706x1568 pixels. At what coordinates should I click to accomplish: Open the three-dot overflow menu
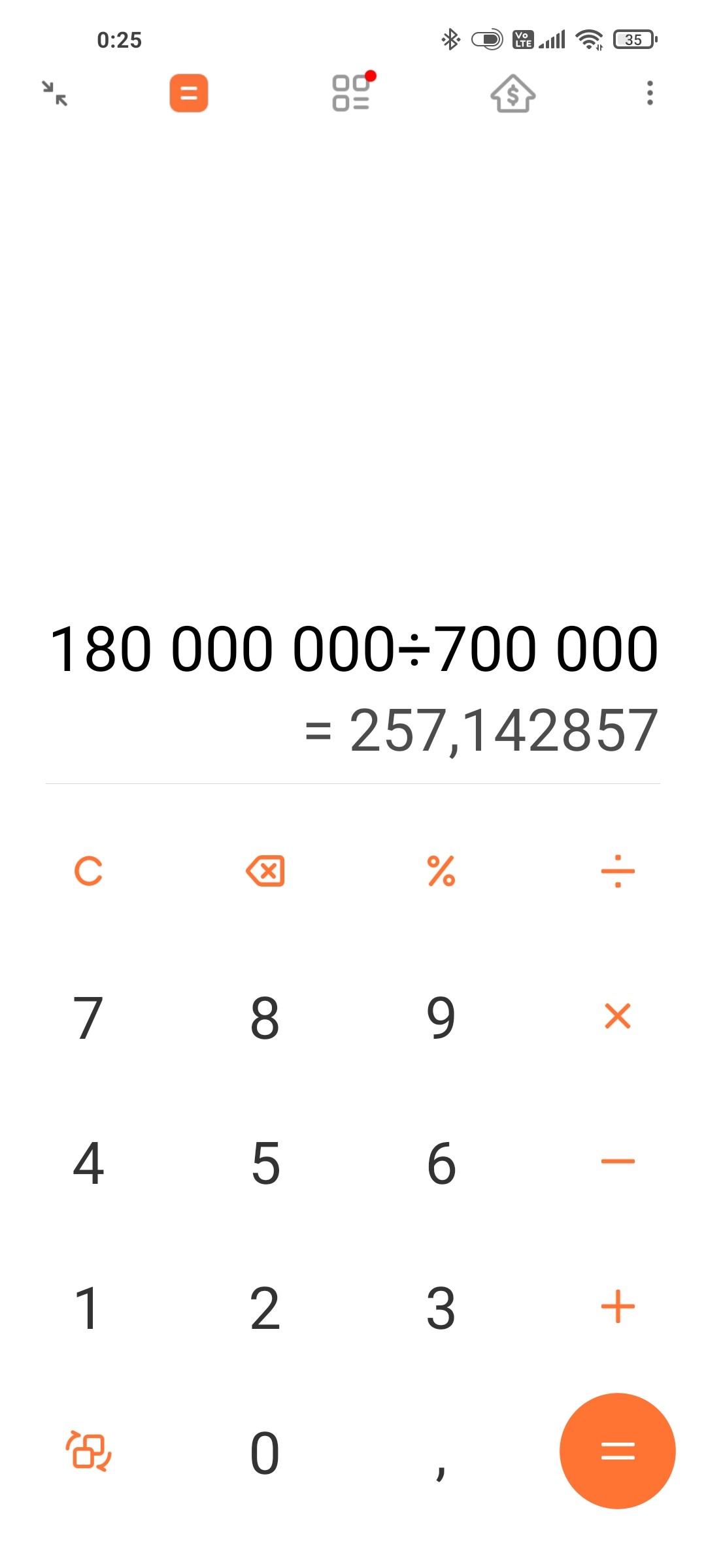click(x=650, y=93)
